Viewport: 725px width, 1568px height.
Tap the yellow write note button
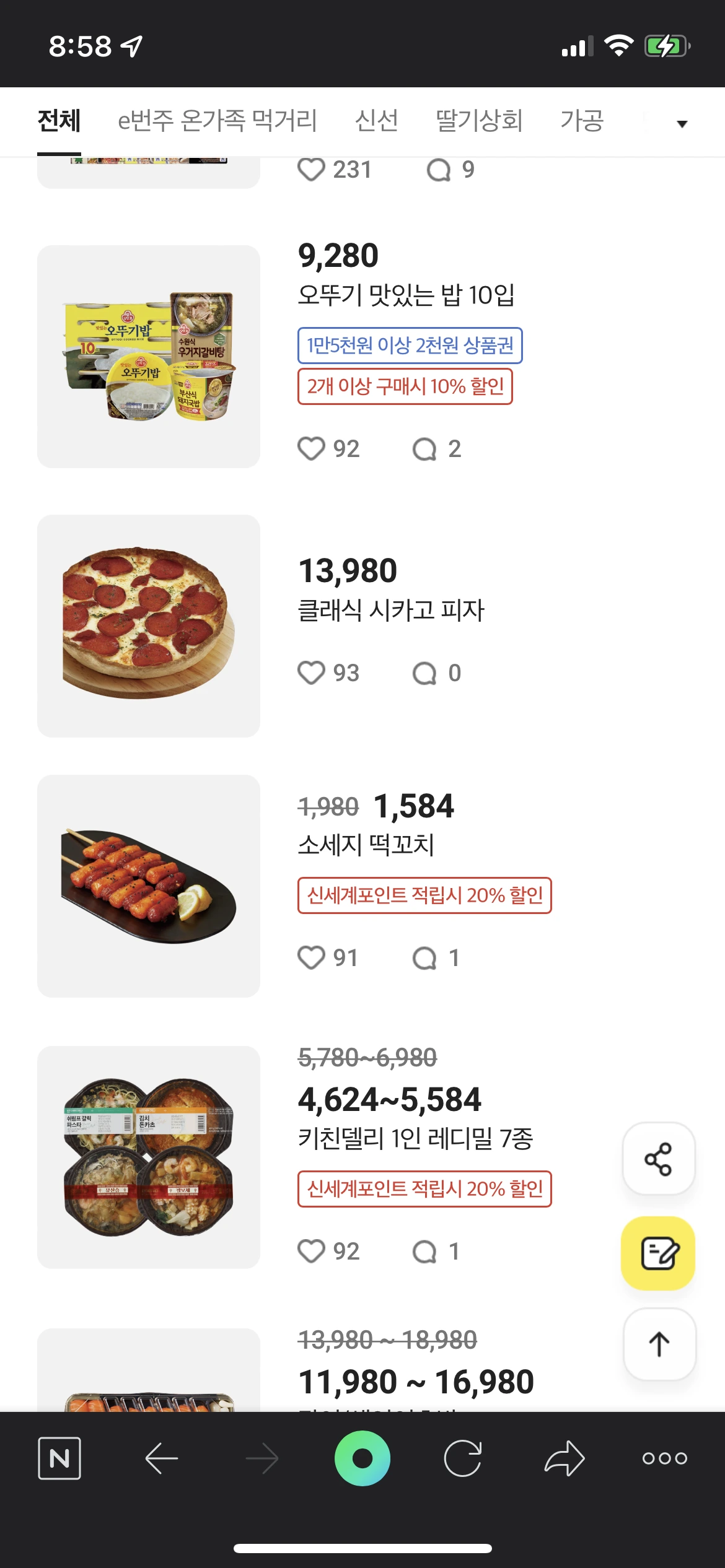pyautogui.click(x=658, y=1253)
